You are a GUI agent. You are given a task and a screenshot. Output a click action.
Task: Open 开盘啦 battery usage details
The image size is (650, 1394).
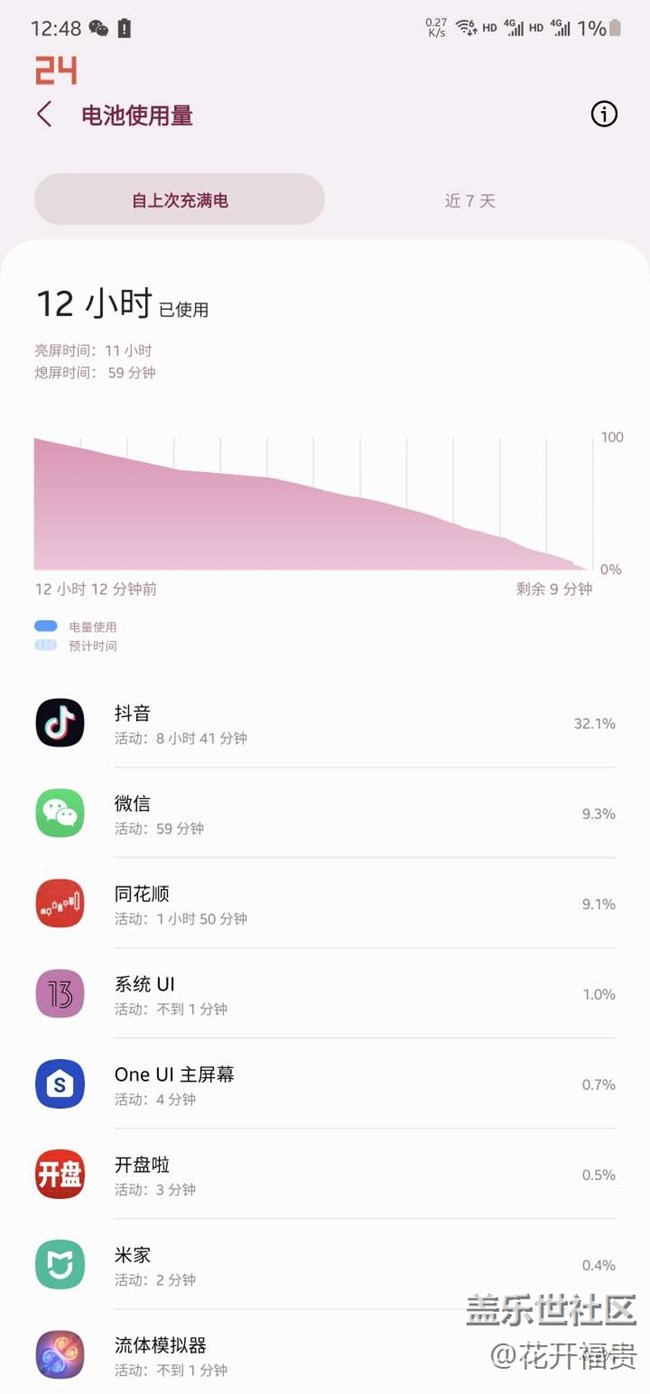(x=325, y=1174)
